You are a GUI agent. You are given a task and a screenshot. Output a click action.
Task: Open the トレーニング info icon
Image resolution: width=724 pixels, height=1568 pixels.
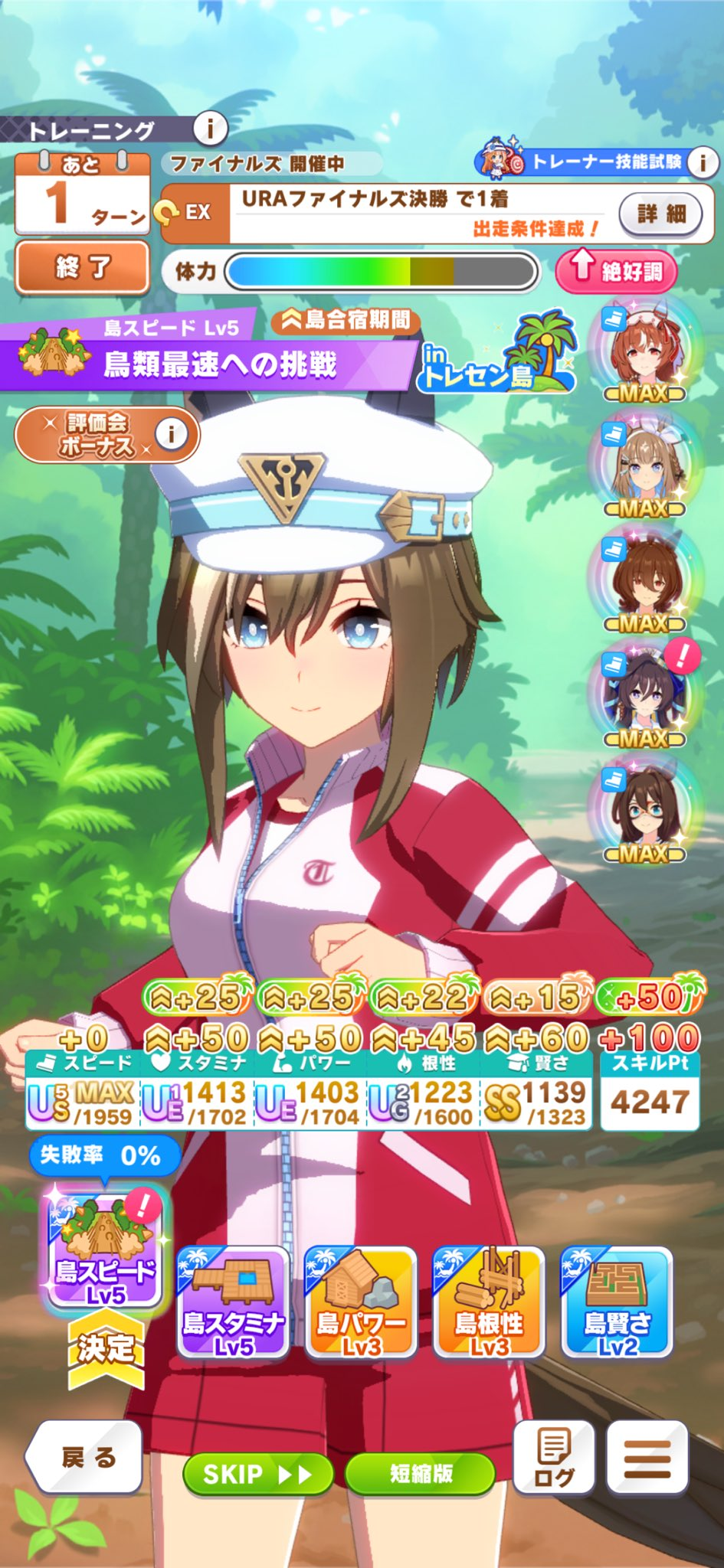210,128
